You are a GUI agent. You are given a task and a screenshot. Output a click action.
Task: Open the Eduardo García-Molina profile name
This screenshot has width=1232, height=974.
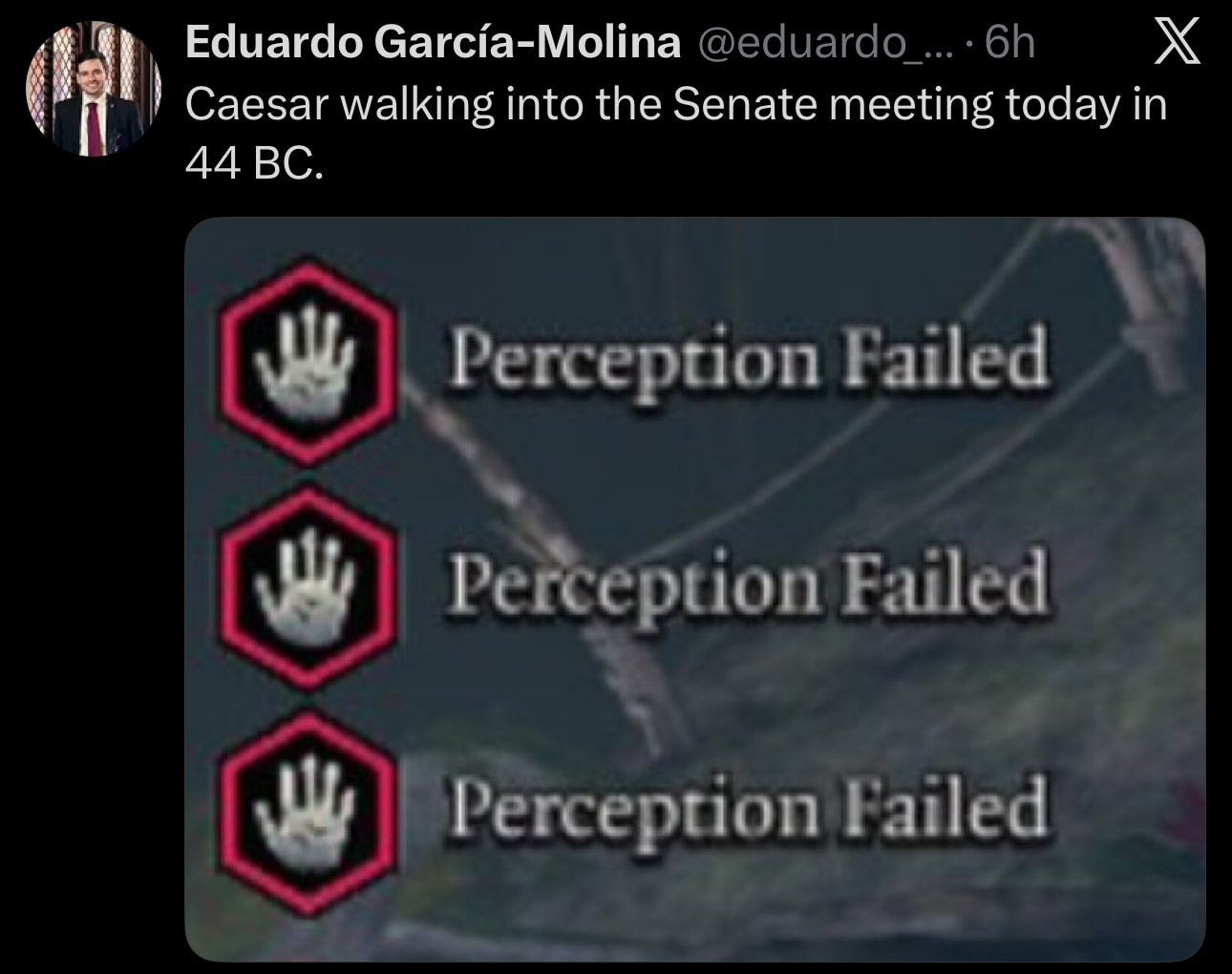pos(432,43)
